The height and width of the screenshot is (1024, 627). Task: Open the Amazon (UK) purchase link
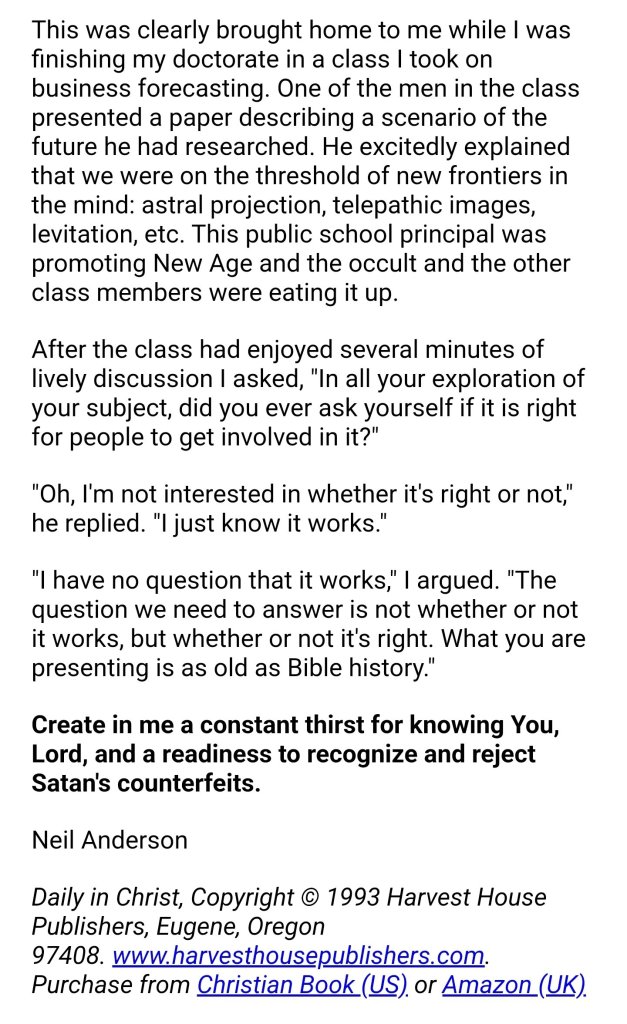tap(513, 985)
